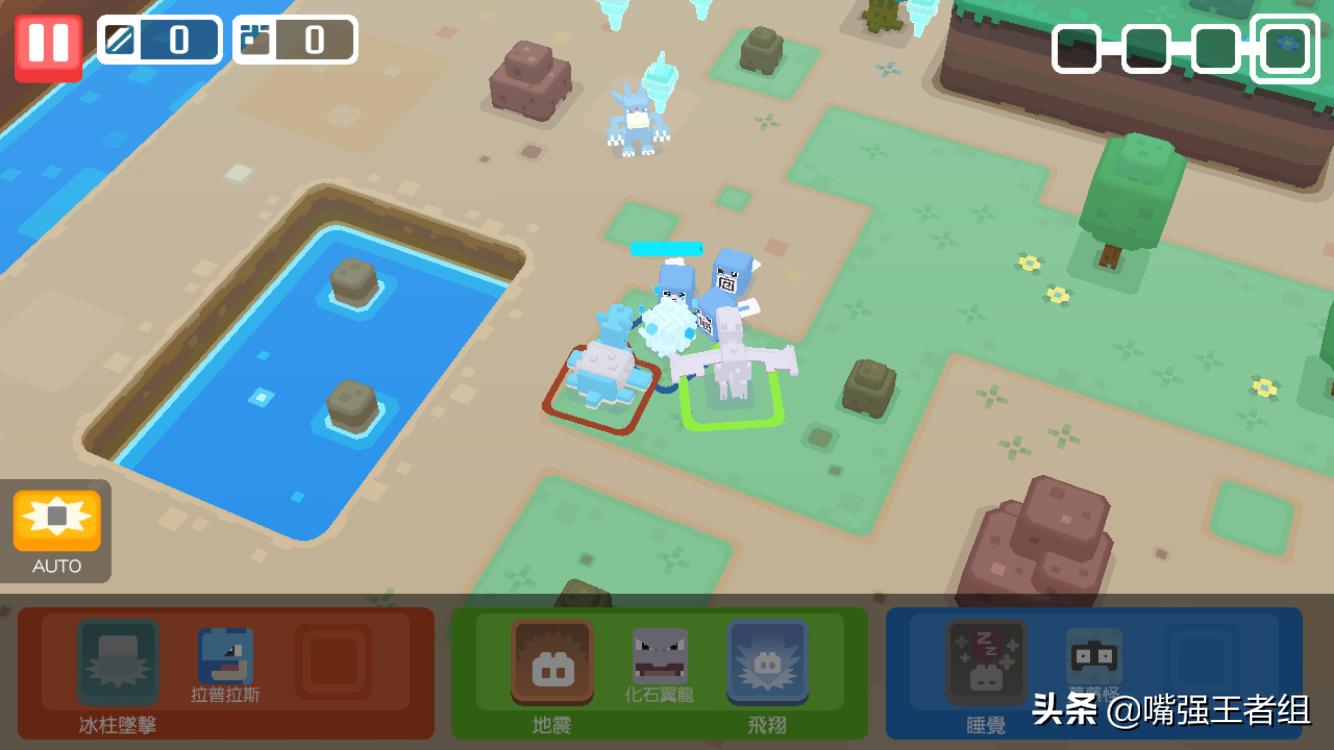
Task: Pause the game
Action: point(48,45)
